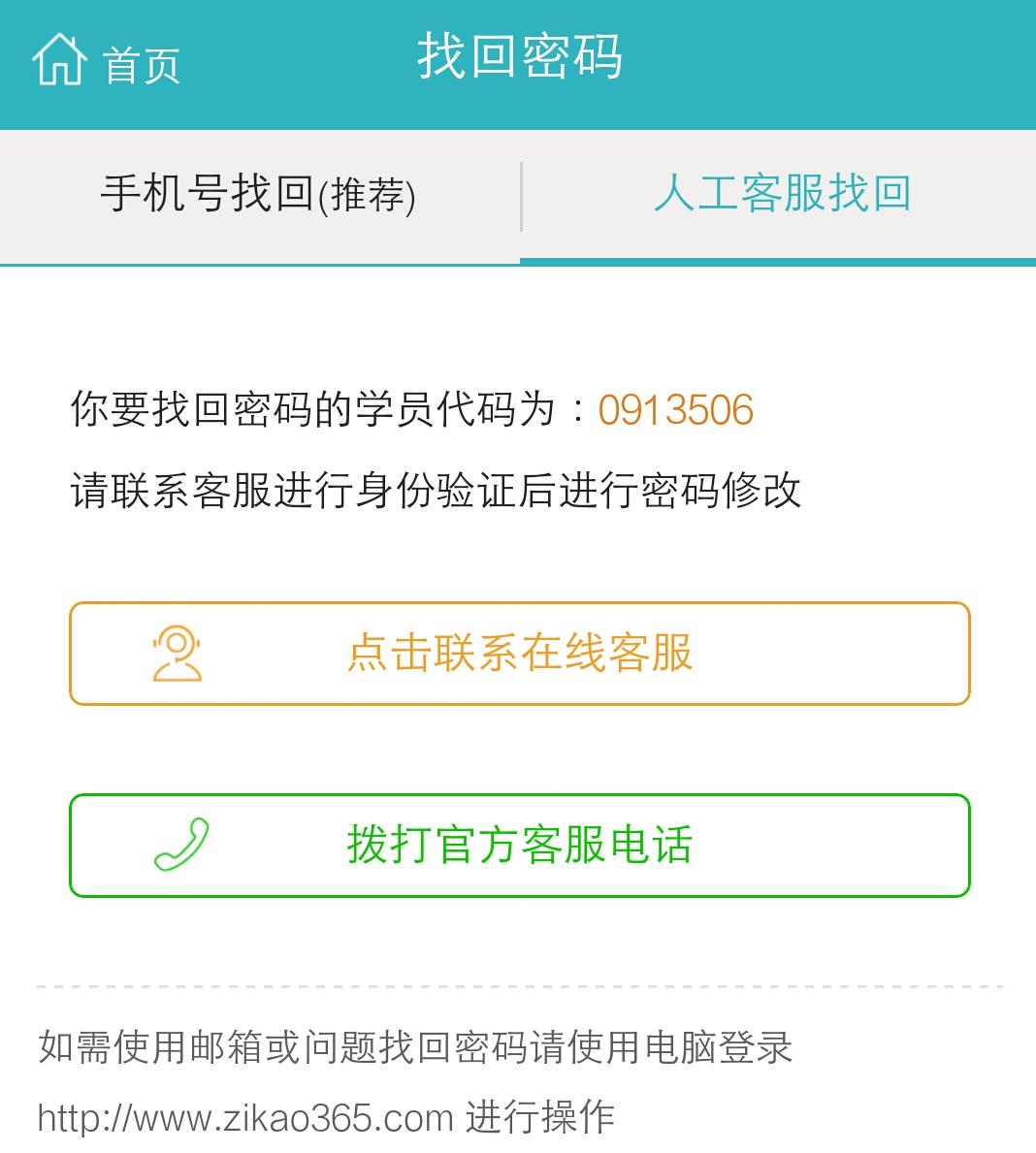This screenshot has width=1036, height=1153.
Task: Go to the 首页 home page
Action: [106, 62]
